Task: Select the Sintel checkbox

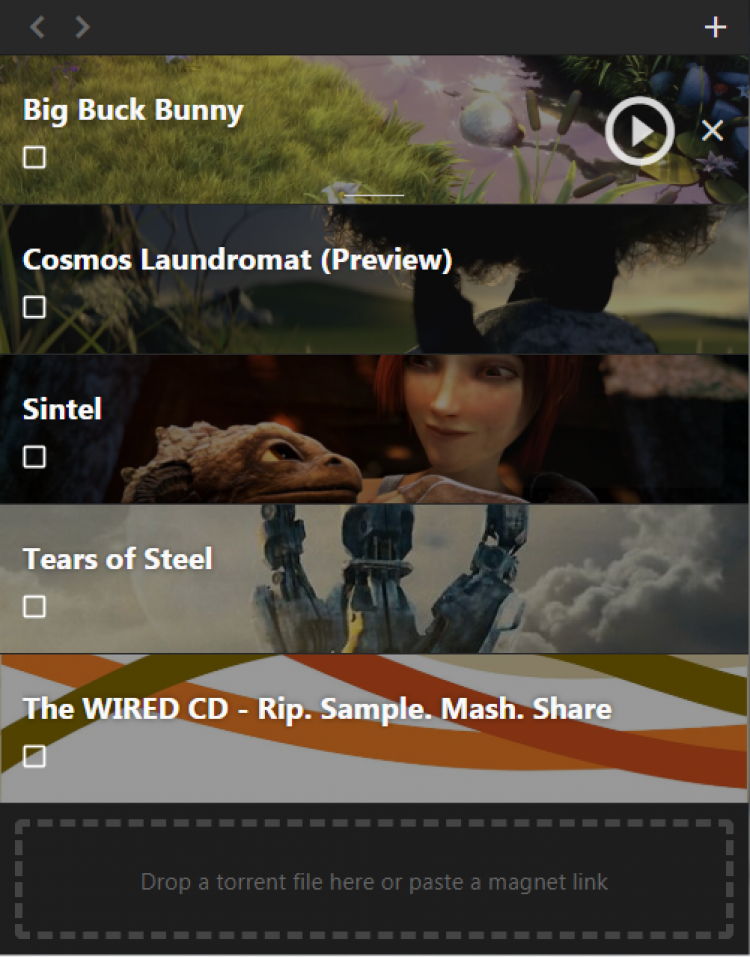Action: (x=35, y=457)
